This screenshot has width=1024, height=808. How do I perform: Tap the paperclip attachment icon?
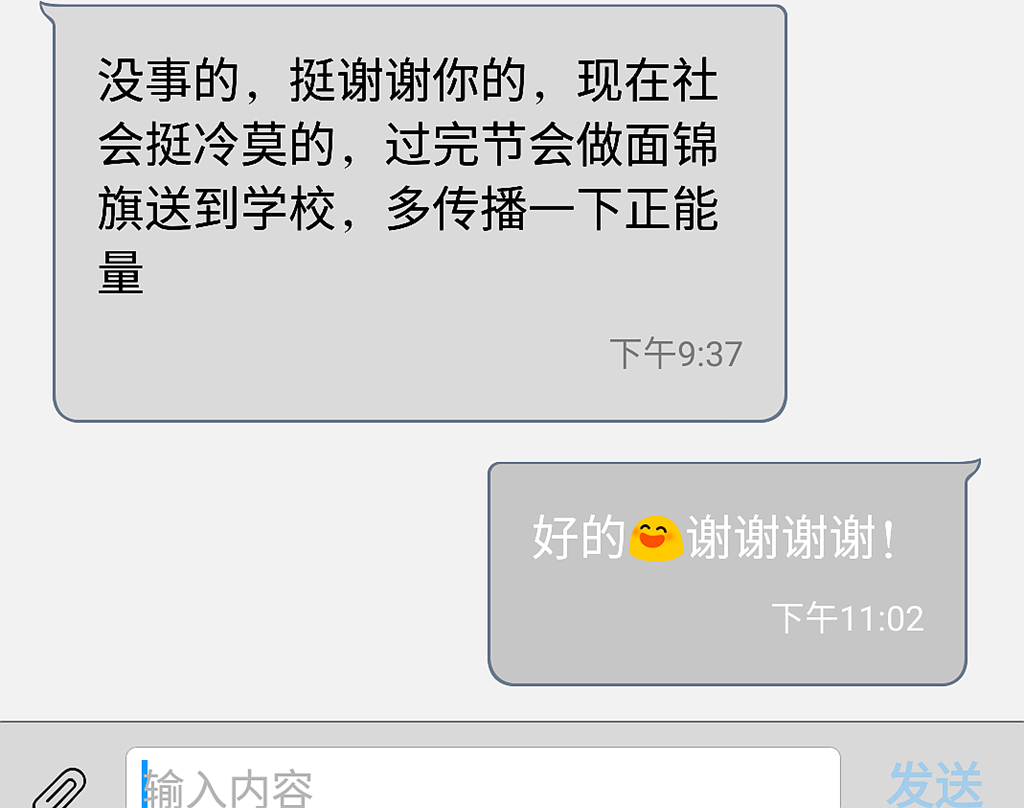(60, 787)
